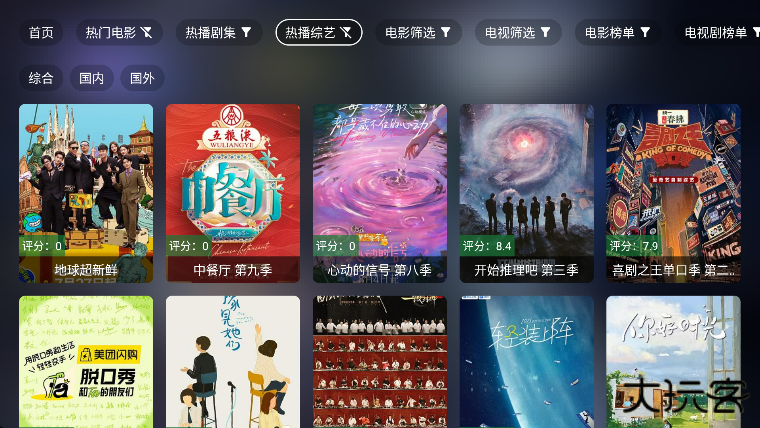This screenshot has width=760, height=428.
Task: Select the 综合 filter chip
Action: (41, 78)
